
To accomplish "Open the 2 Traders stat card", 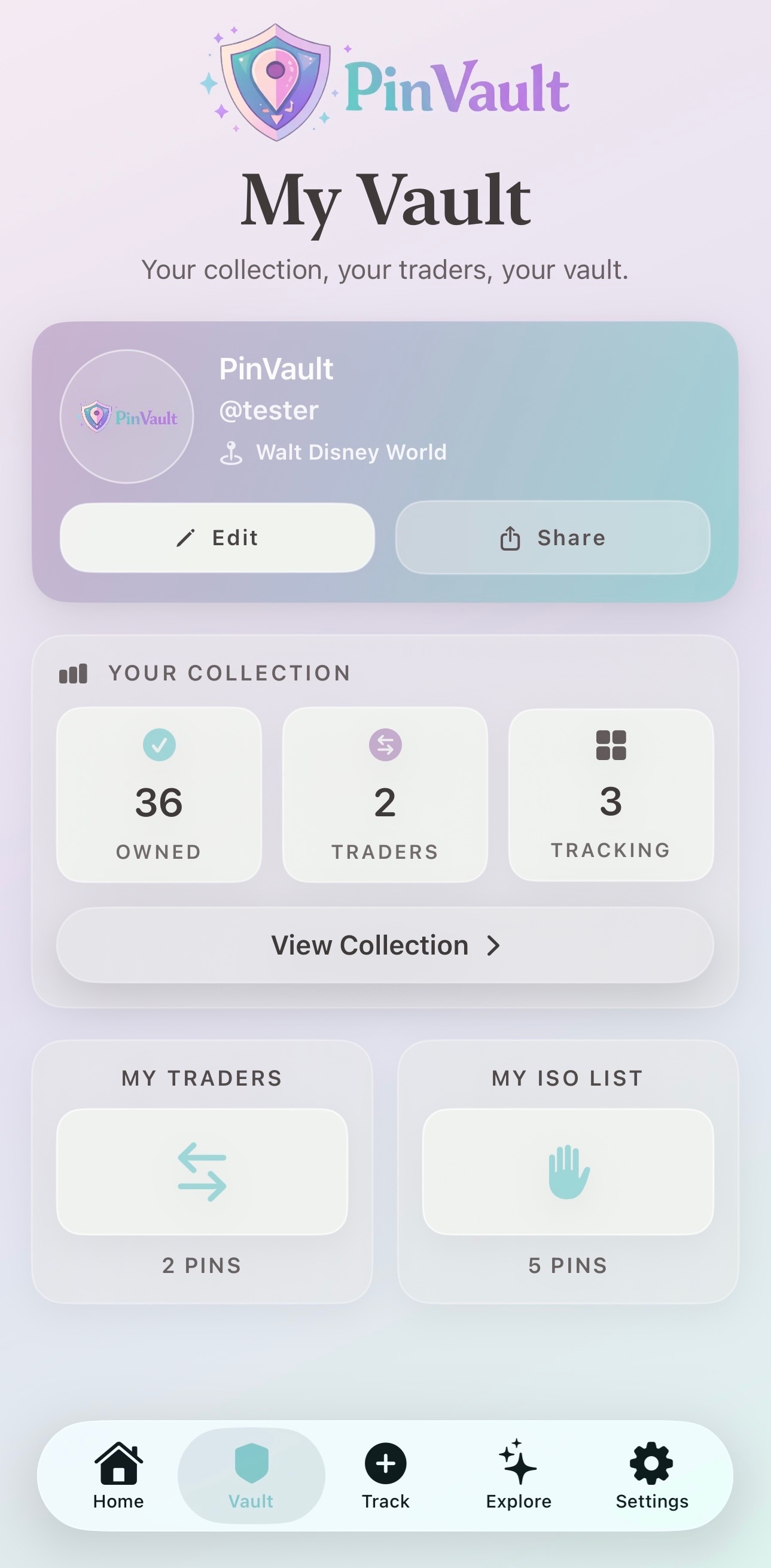I will (385, 794).
